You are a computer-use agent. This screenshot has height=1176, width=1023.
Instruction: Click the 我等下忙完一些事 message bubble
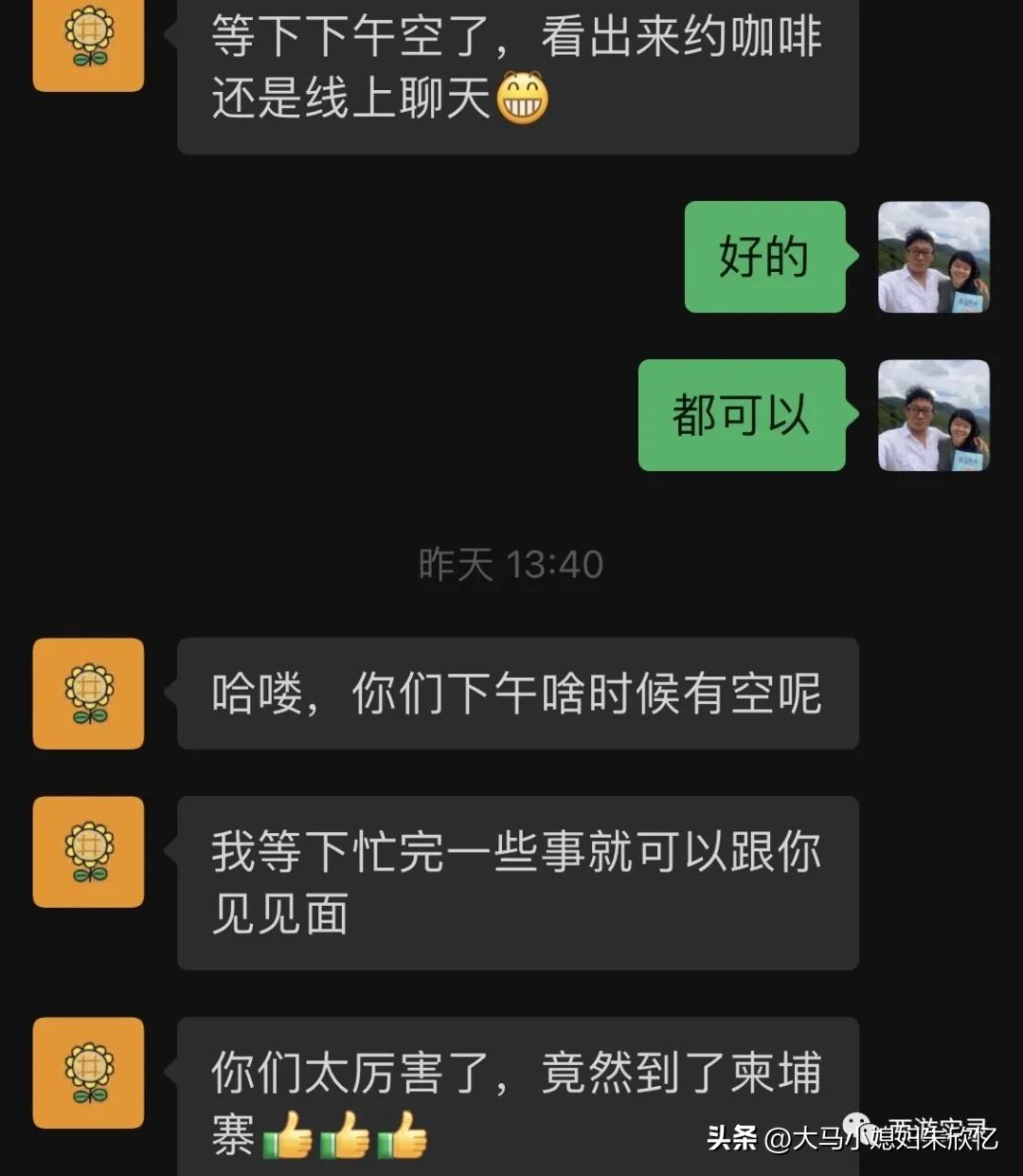click(x=516, y=881)
